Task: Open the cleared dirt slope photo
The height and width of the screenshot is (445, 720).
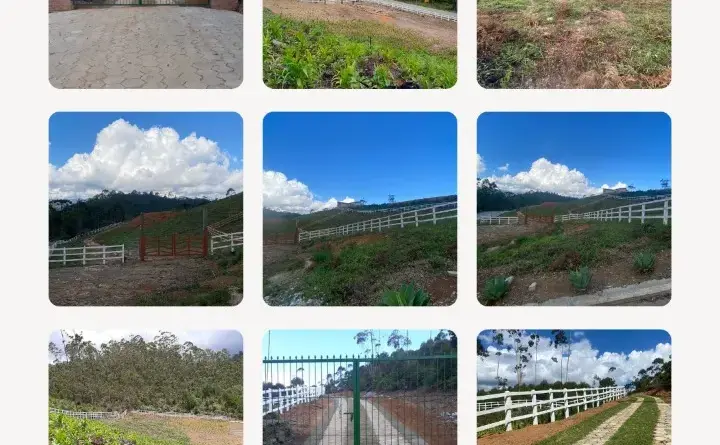Action: coord(573,44)
